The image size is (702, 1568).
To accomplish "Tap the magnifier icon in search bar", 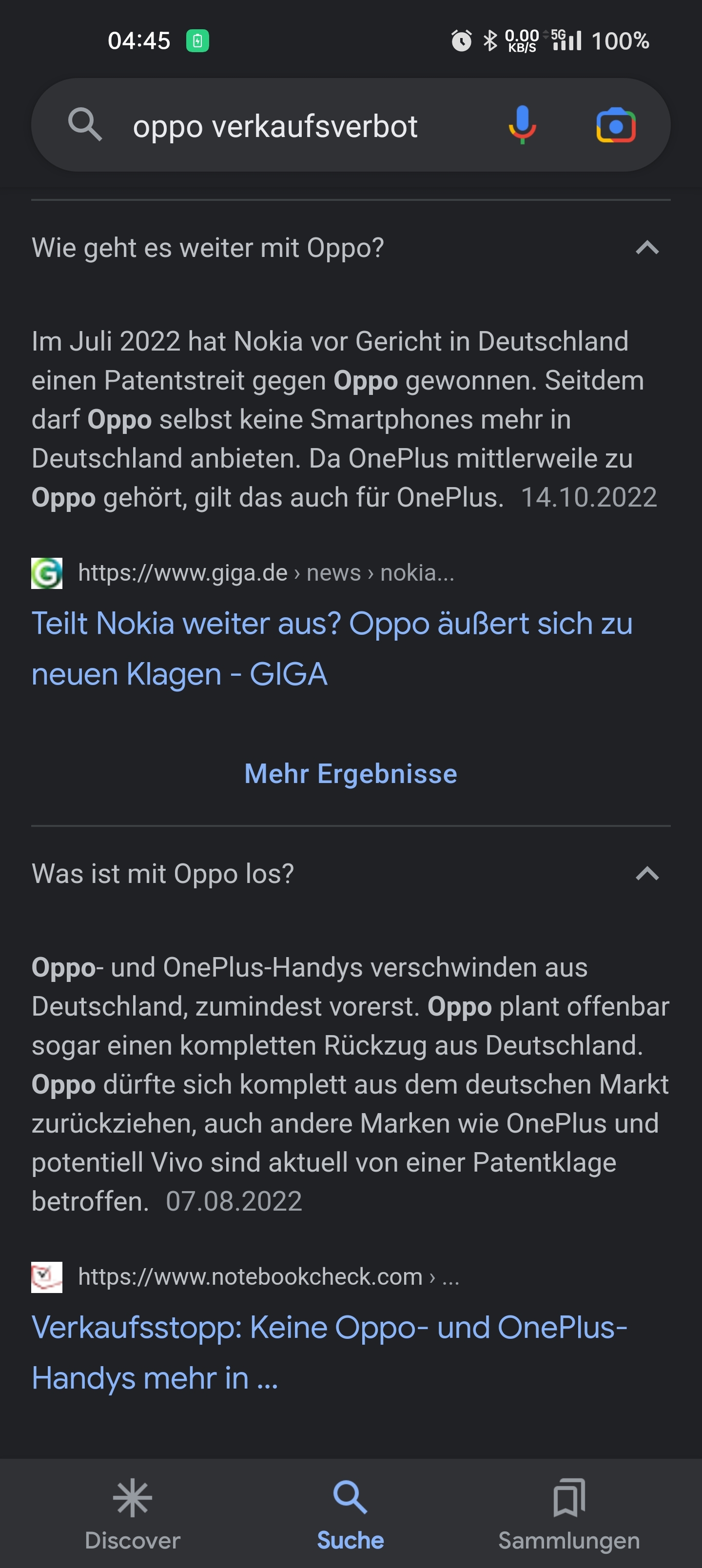I will pyautogui.click(x=85, y=125).
